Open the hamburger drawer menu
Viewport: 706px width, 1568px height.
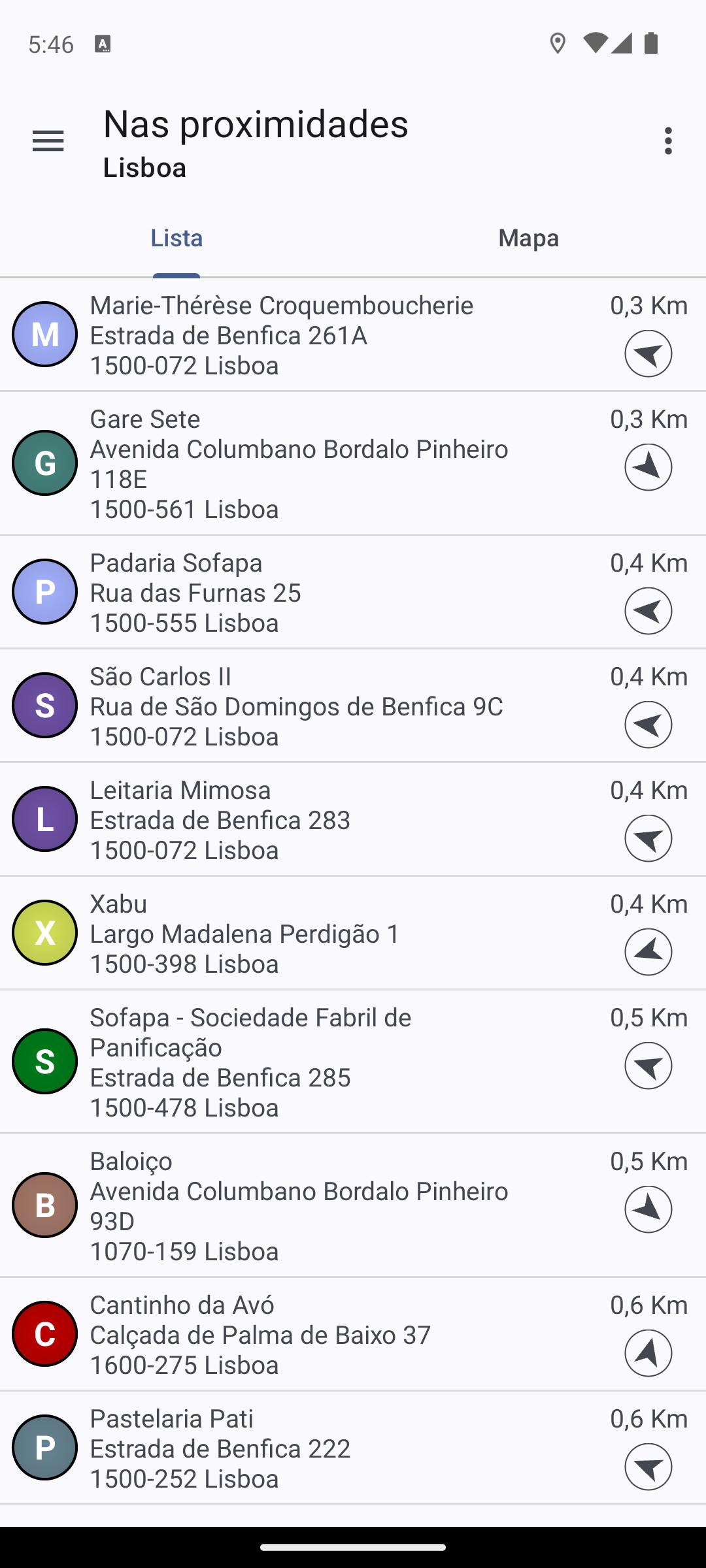click(x=48, y=141)
